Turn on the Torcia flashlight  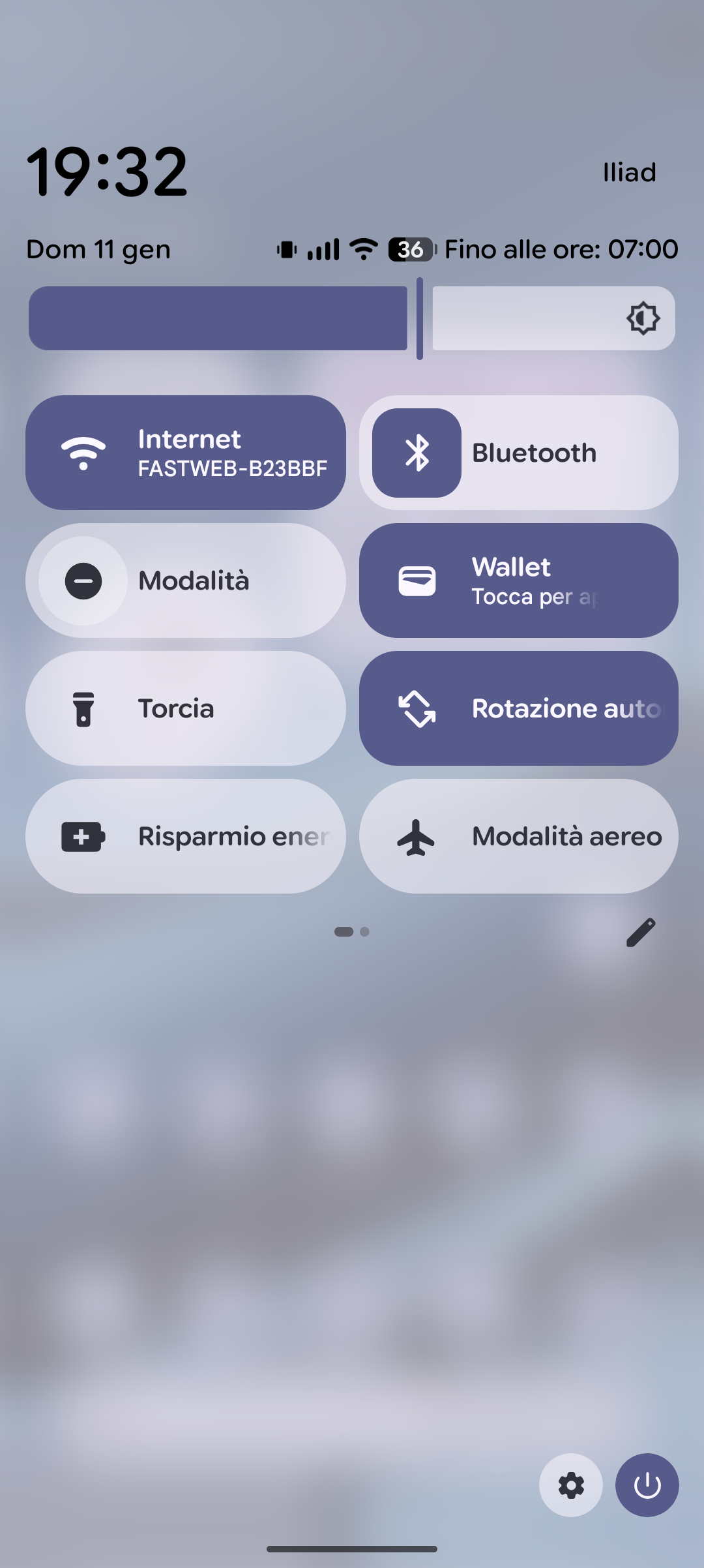click(x=186, y=708)
